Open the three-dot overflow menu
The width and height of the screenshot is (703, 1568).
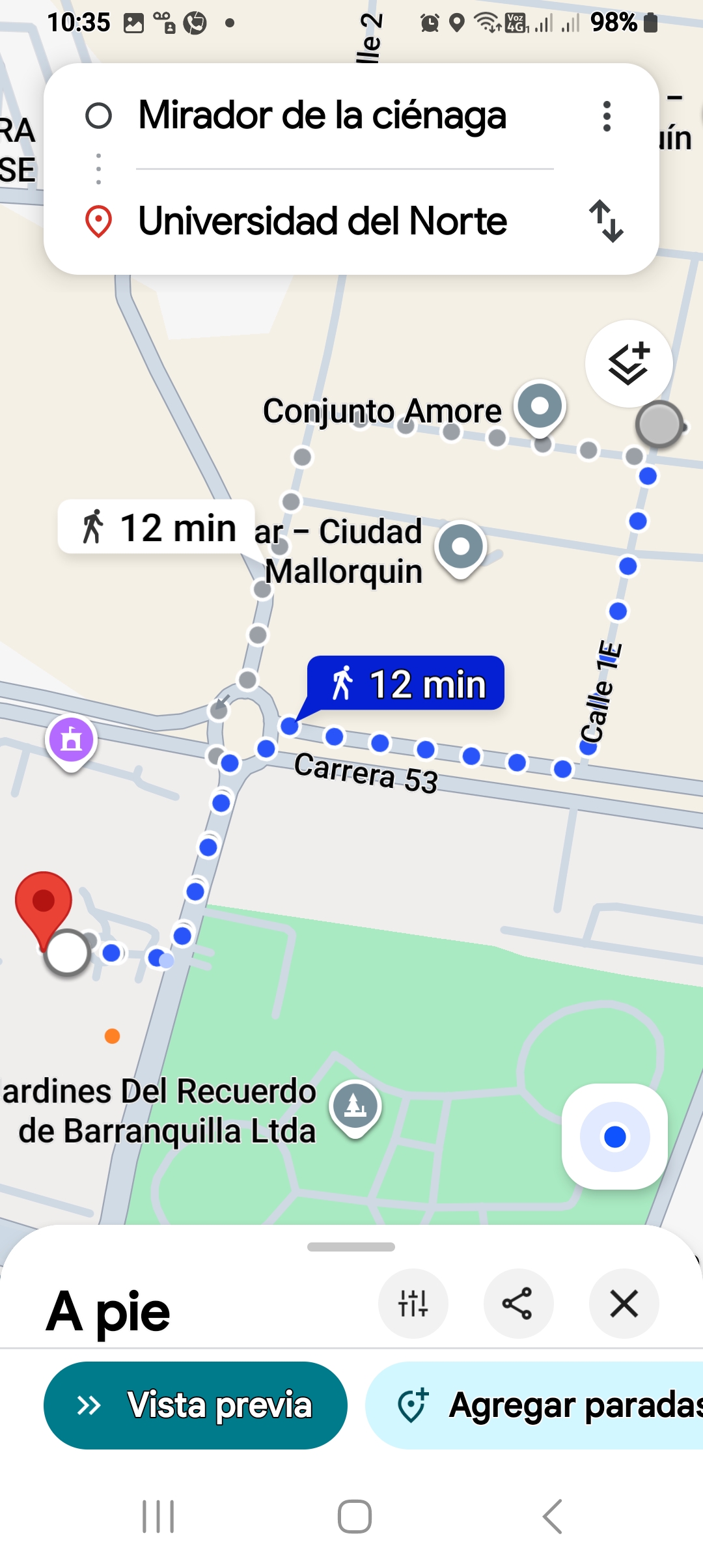point(607,117)
